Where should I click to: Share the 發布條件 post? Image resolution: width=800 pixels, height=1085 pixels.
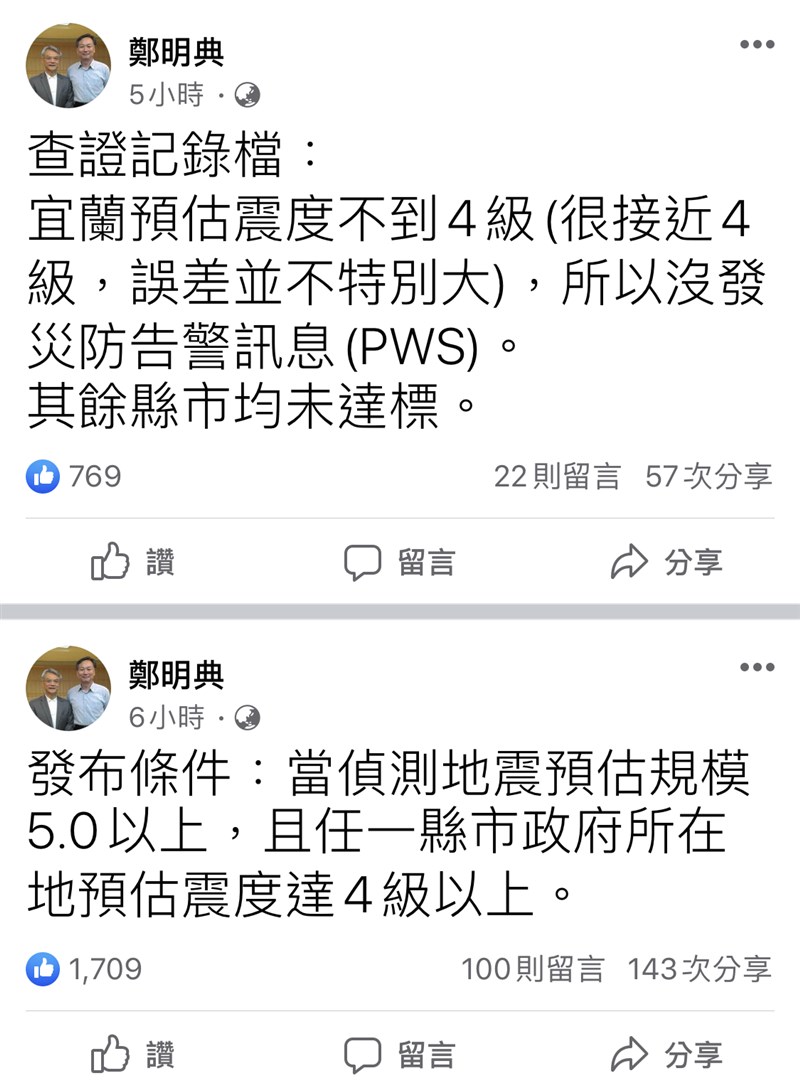[666, 1054]
